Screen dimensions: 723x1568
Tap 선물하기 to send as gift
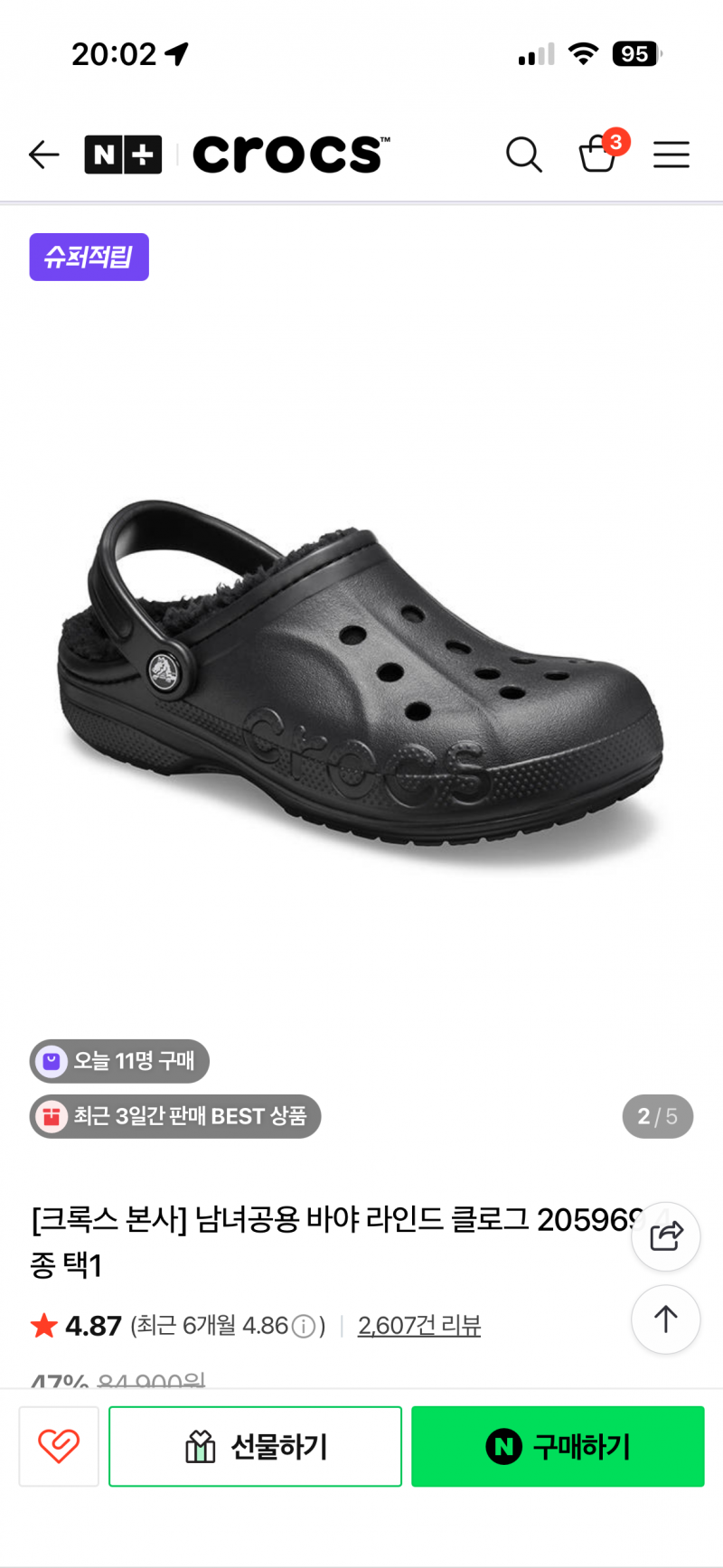(x=255, y=1446)
